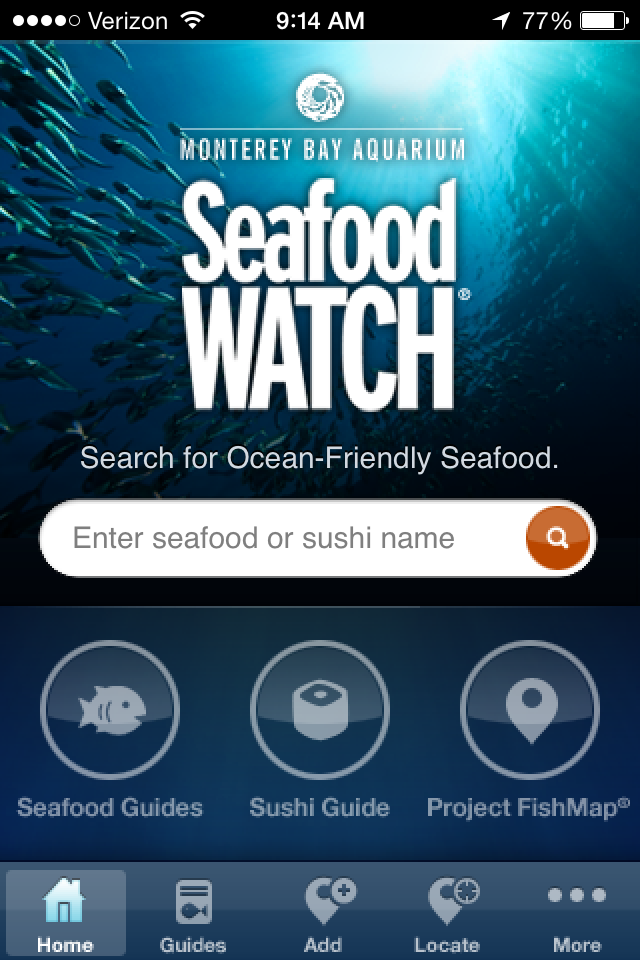Tap the orange search magnifier button

click(x=557, y=539)
